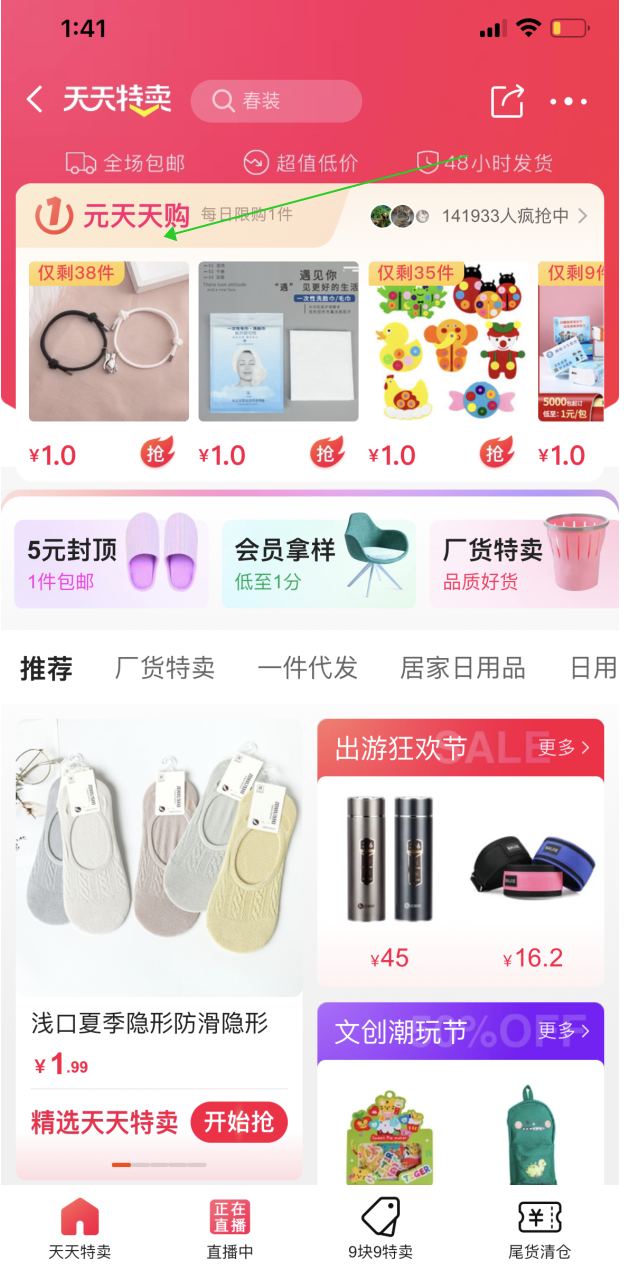
Task: Open the 5元封顶 slipper card
Action: pos(111,563)
